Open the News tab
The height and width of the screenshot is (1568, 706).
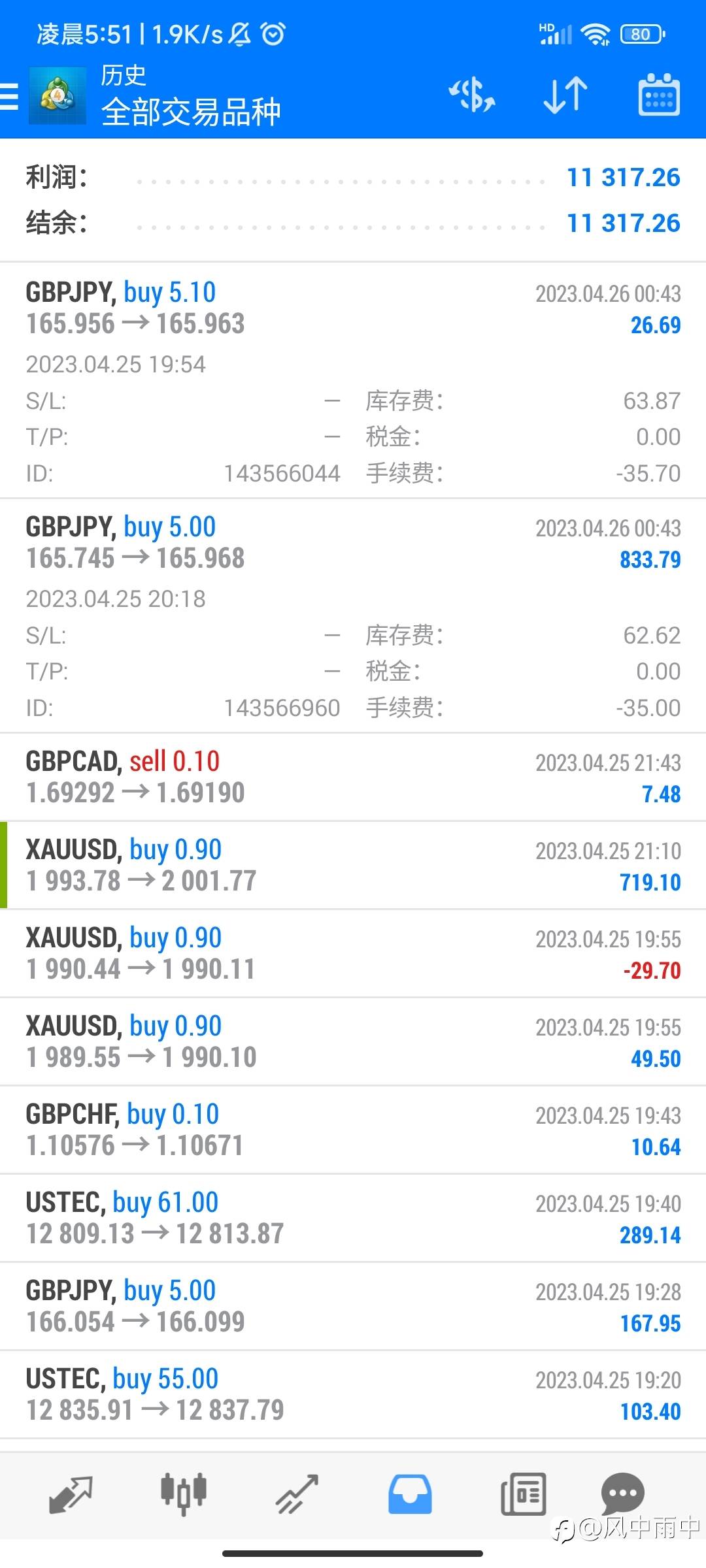pyautogui.click(x=523, y=1494)
